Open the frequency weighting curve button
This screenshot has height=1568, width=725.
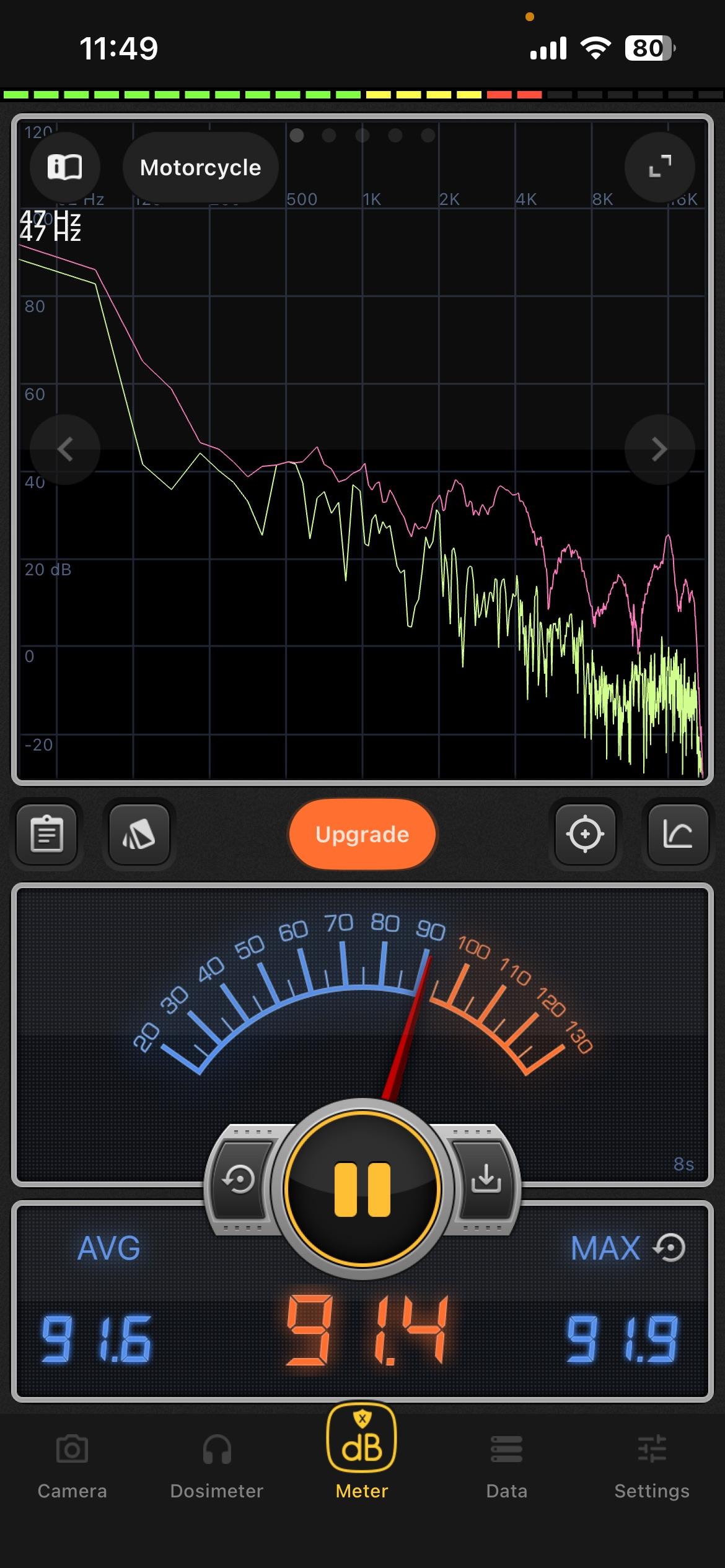click(677, 834)
